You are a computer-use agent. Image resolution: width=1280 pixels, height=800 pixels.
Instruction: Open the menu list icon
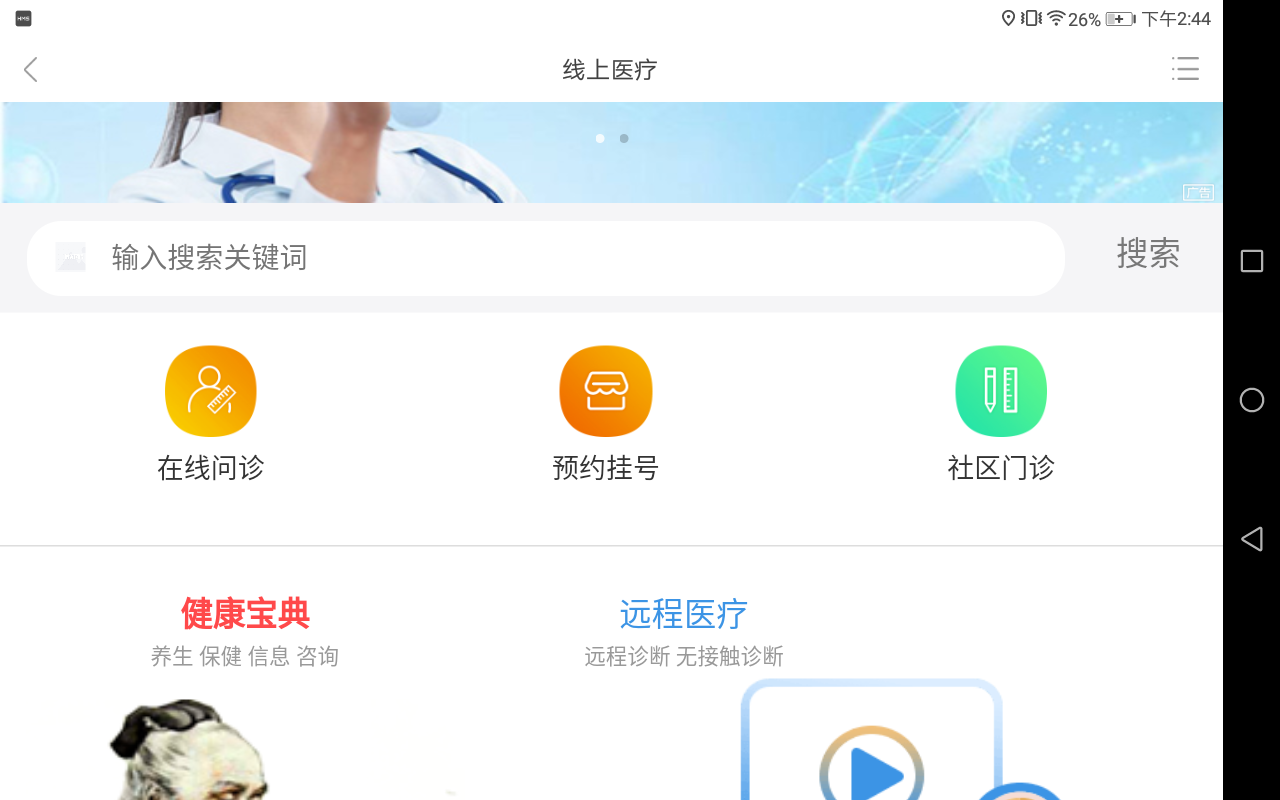pyautogui.click(x=1185, y=69)
